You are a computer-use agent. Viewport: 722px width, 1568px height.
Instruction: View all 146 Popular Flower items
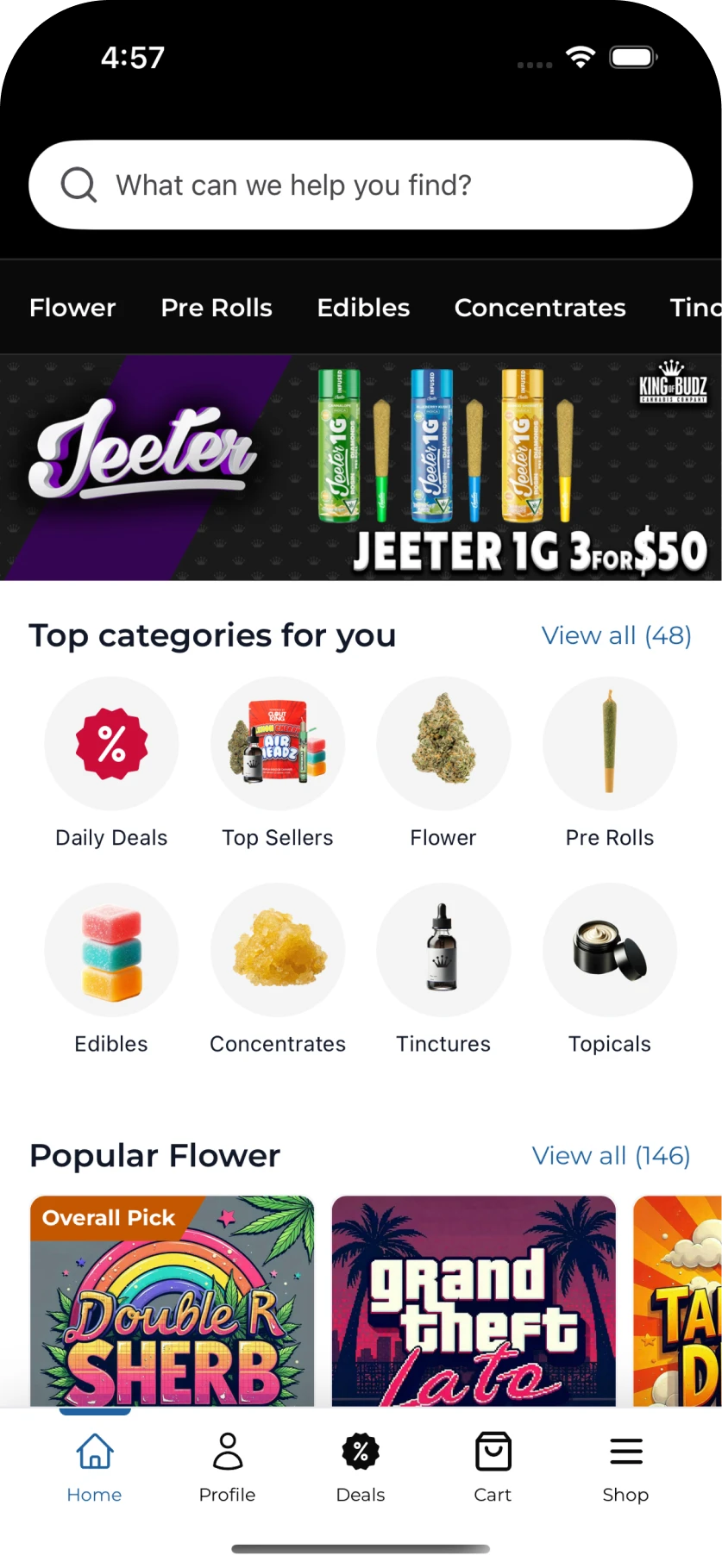tap(611, 1155)
